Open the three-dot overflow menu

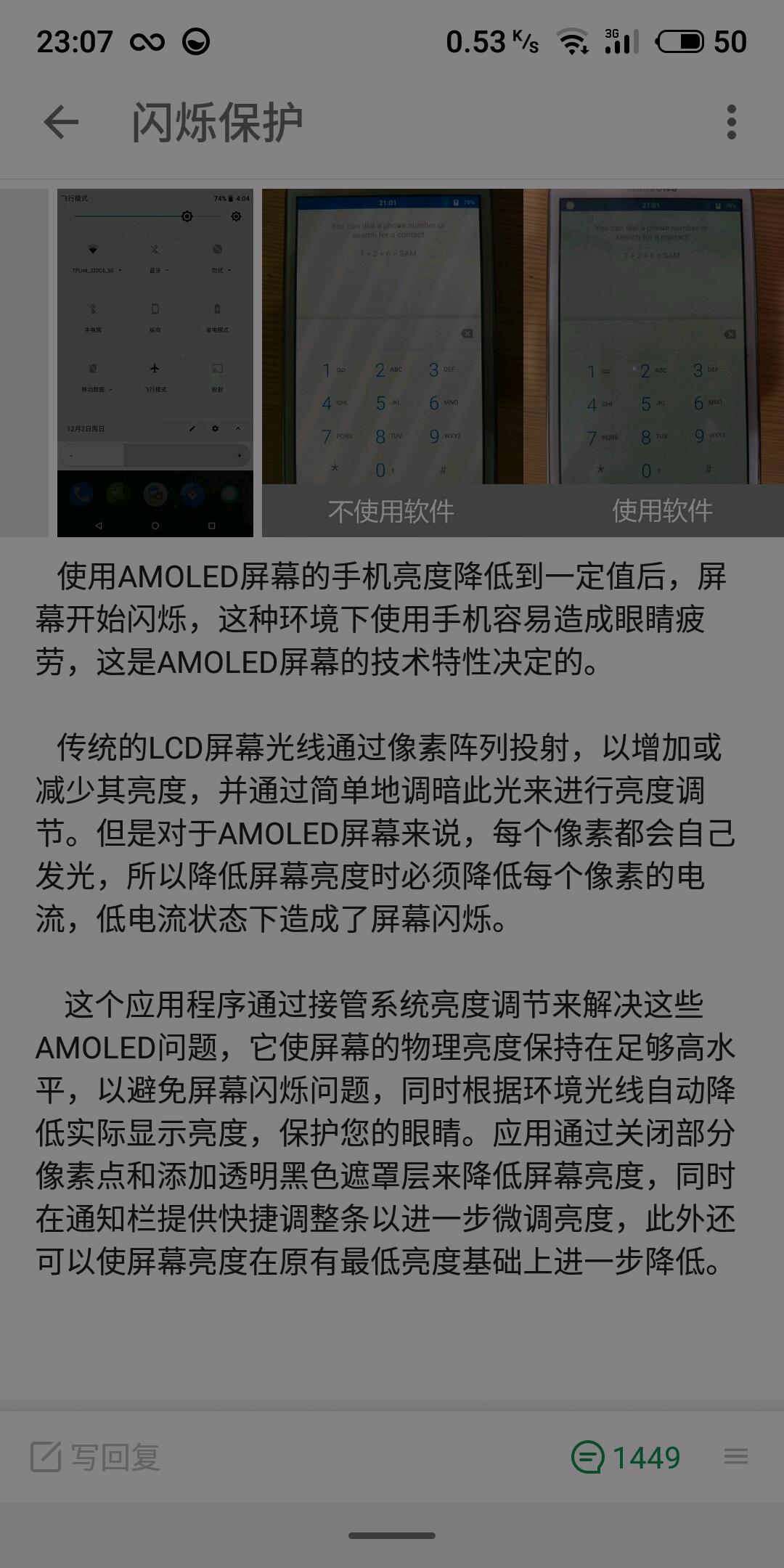pyautogui.click(x=731, y=122)
